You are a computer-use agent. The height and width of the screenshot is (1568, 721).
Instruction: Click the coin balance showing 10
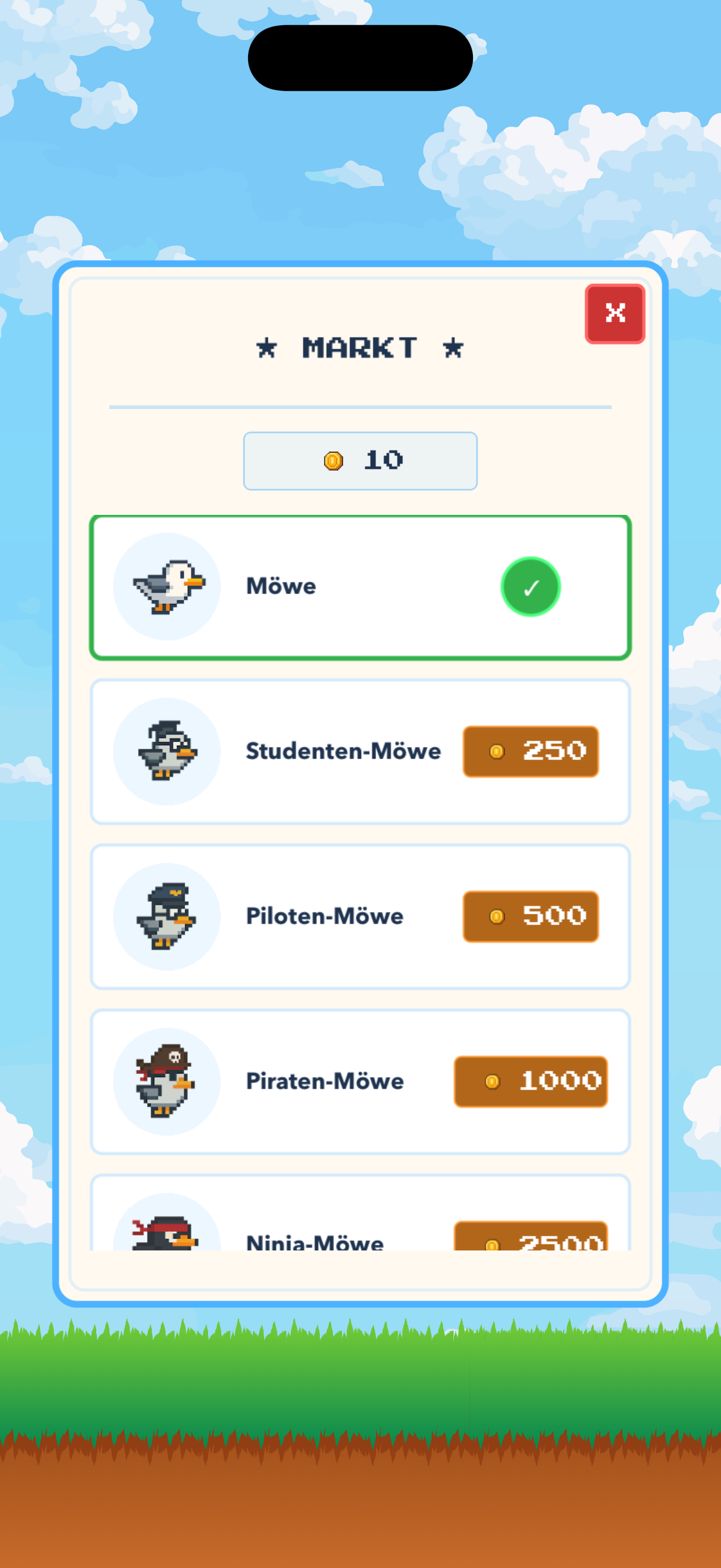click(x=360, y=461)
